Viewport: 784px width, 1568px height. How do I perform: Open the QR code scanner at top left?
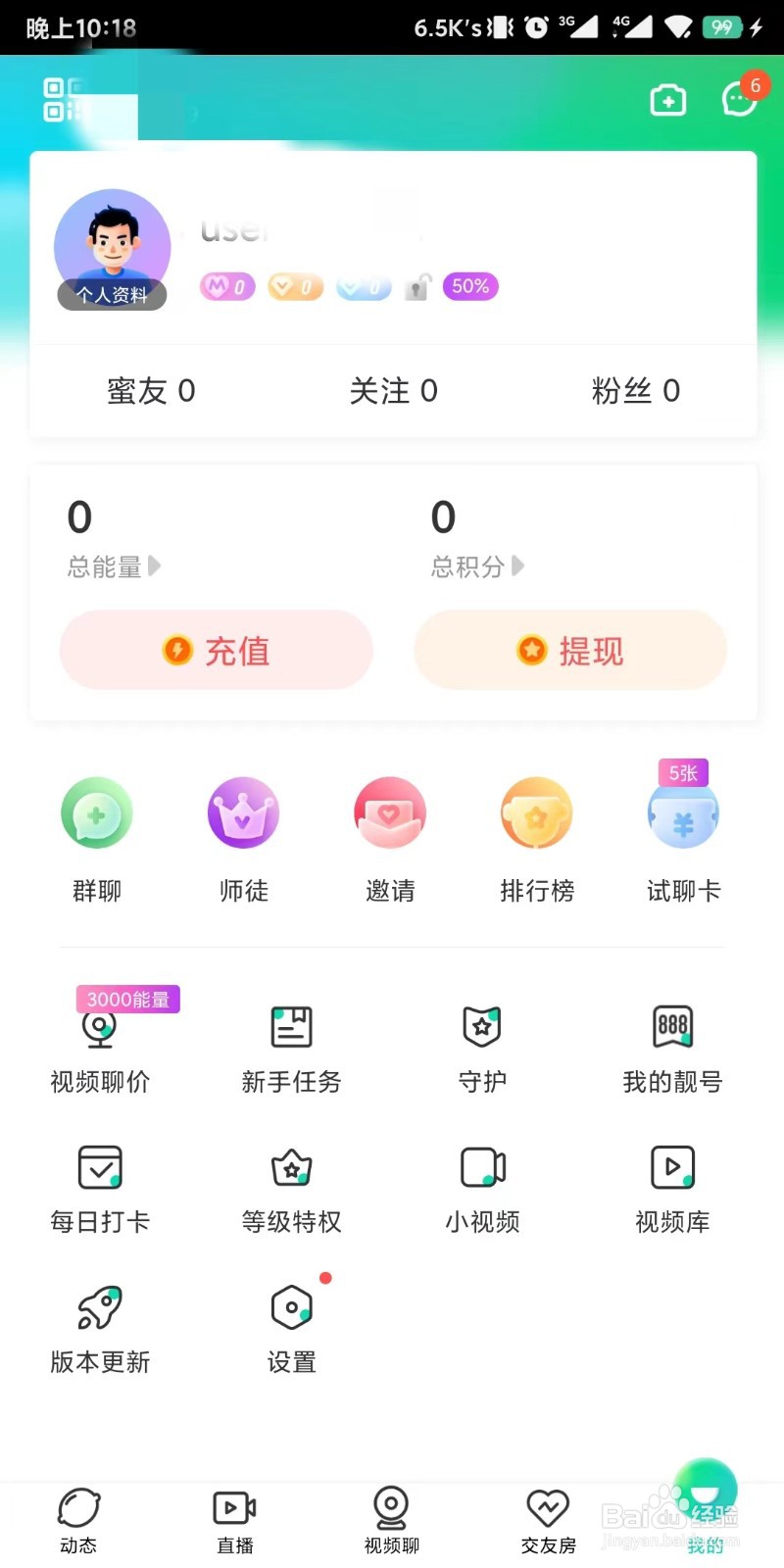(57, 101)
